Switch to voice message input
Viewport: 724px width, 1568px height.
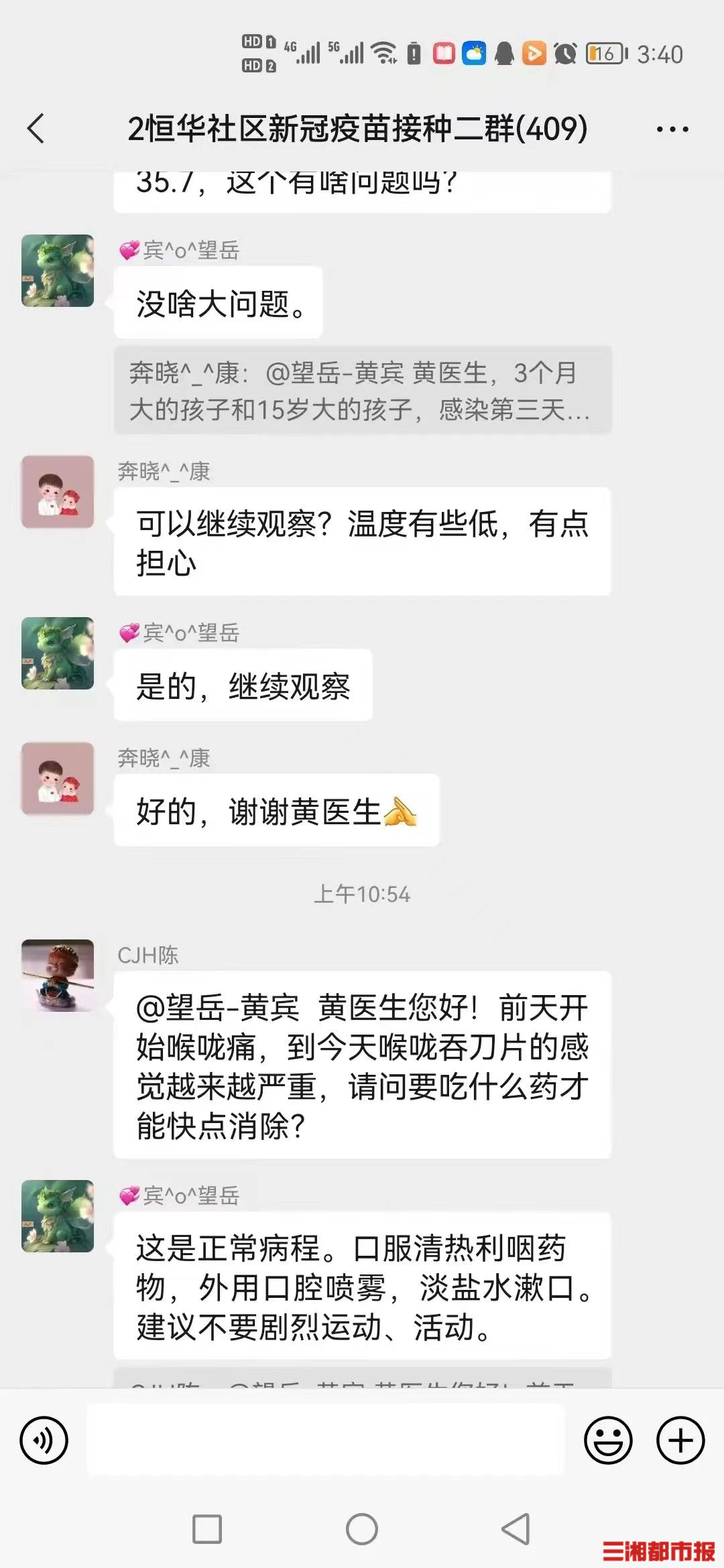(x=44, y=1440)
